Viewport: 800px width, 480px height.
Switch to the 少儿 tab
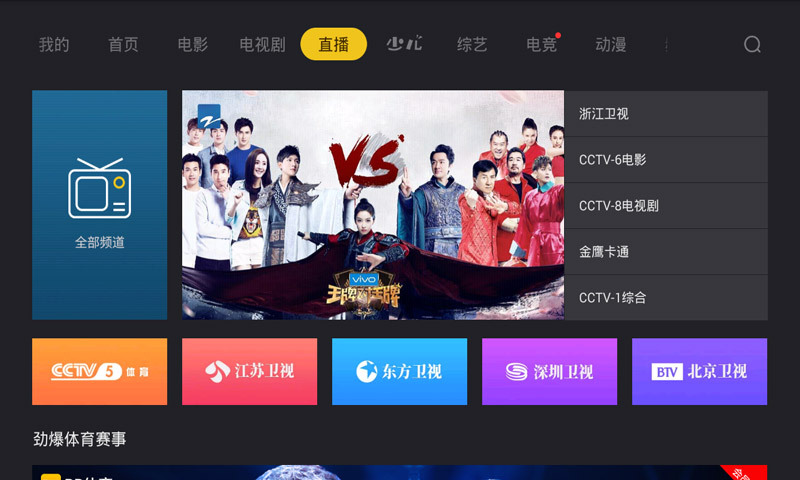(405, 45)
